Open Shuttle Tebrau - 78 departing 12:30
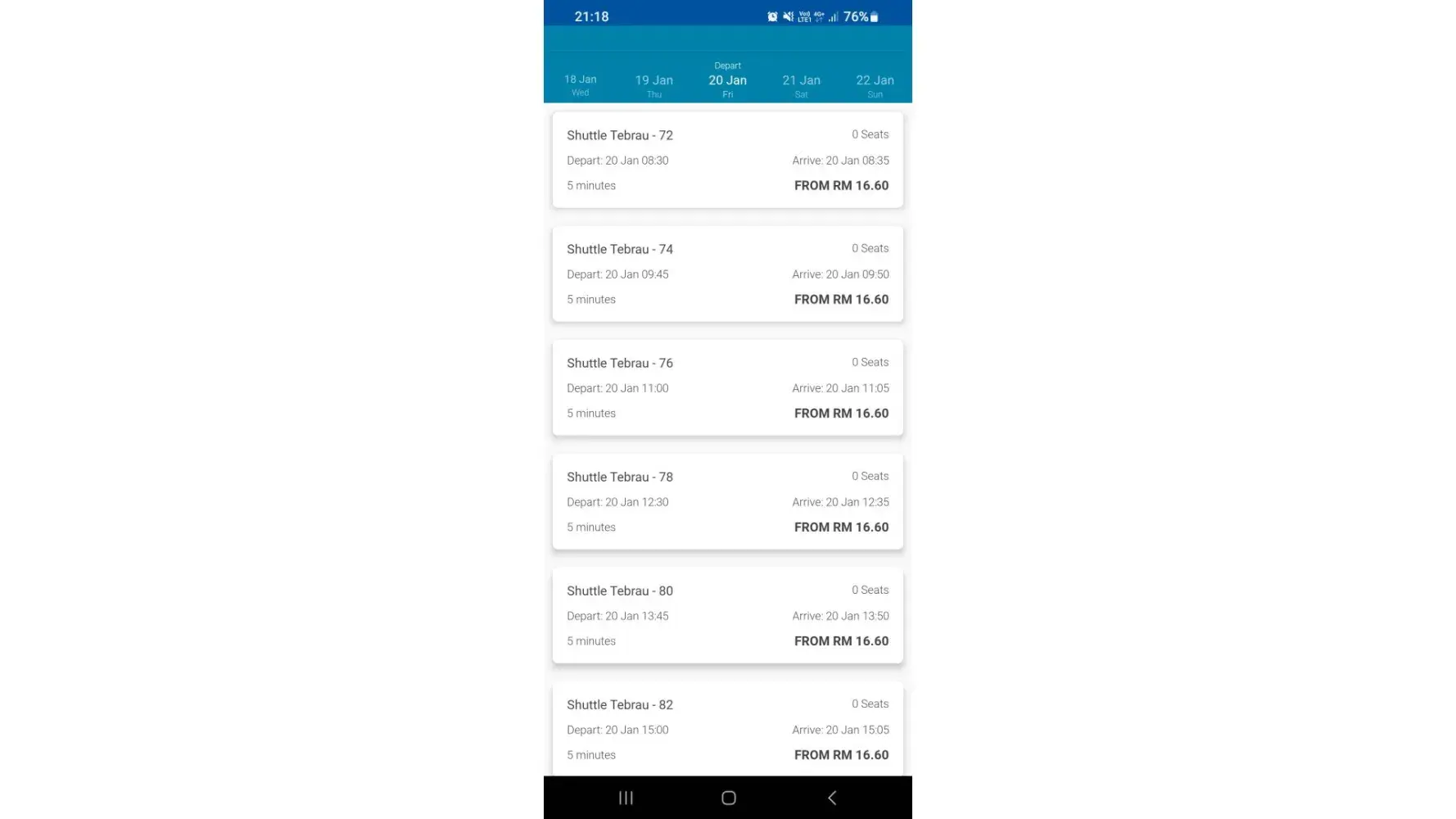The image size is (1456, 819). pyautogui.click(x=727, y=501)
